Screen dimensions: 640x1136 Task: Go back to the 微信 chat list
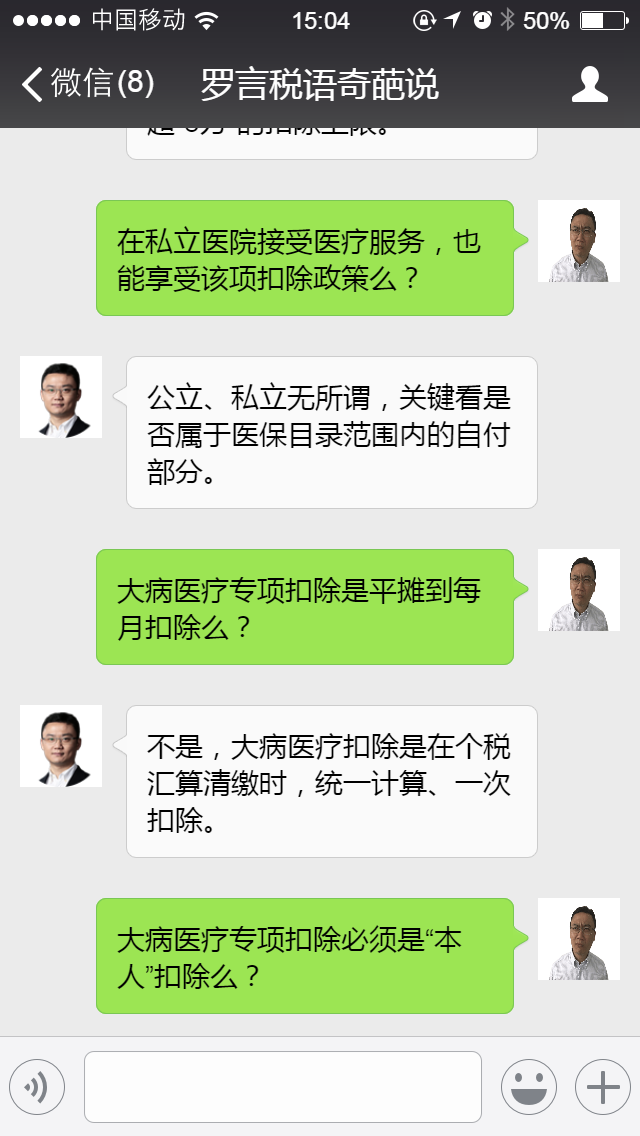click(x=86, y=84)
